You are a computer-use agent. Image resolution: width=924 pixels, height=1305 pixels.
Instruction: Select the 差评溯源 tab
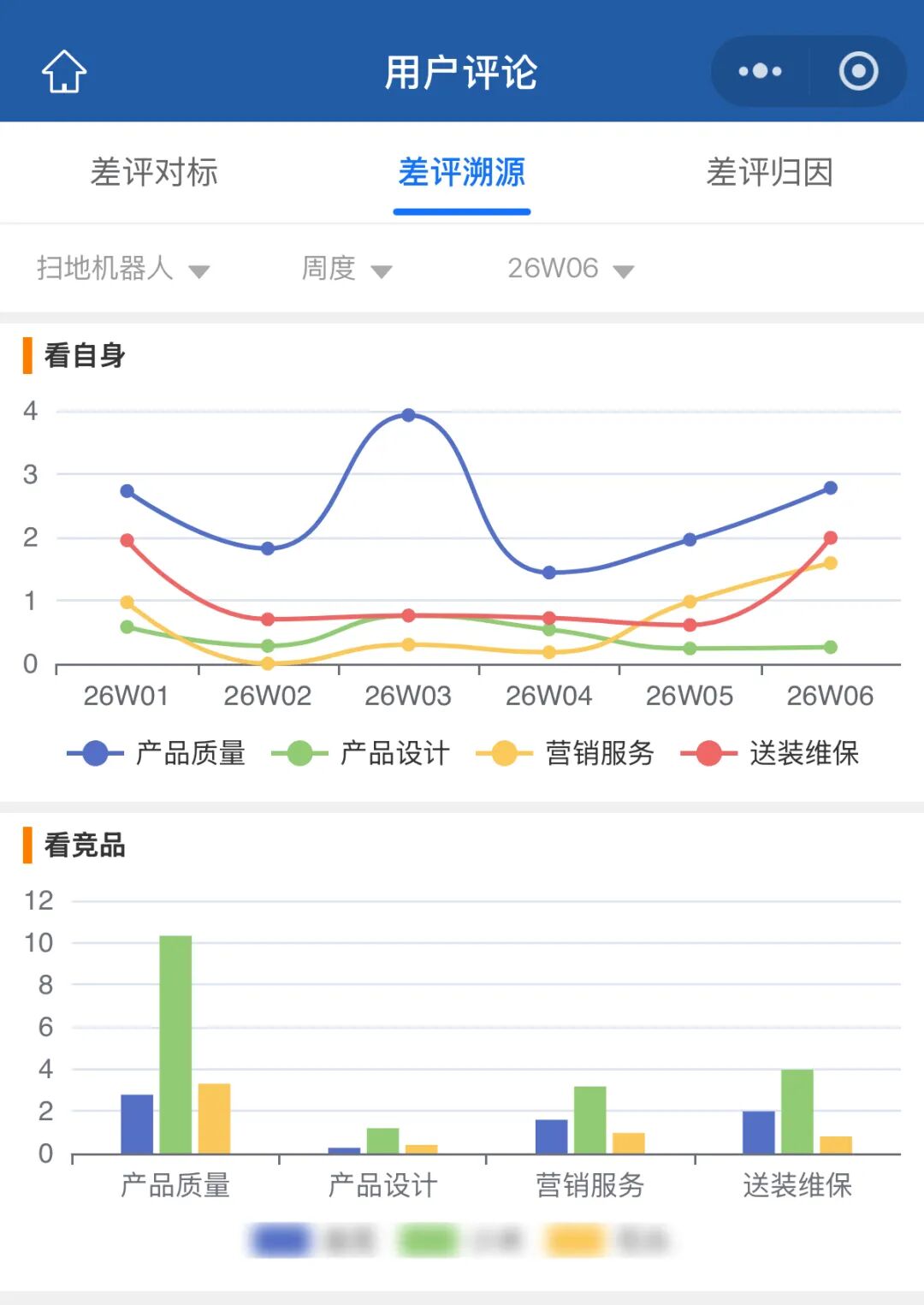[461, 173]
